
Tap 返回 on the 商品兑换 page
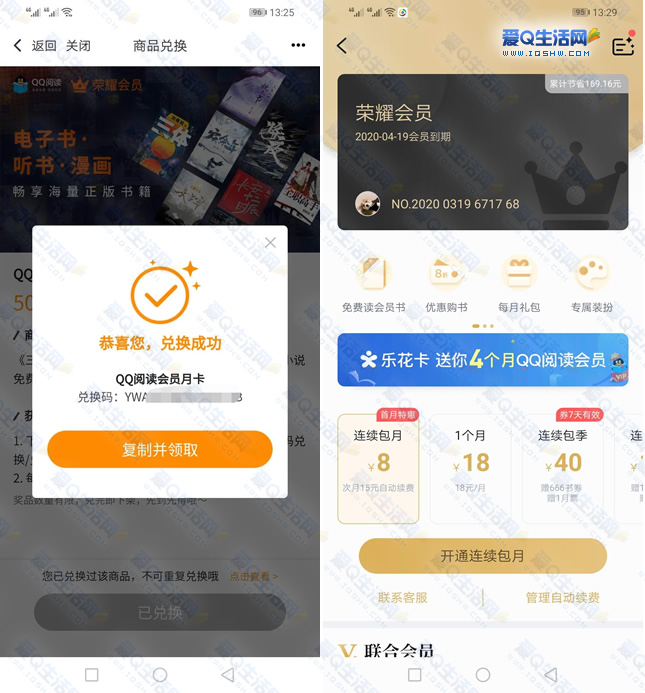[x=35, y=46]
